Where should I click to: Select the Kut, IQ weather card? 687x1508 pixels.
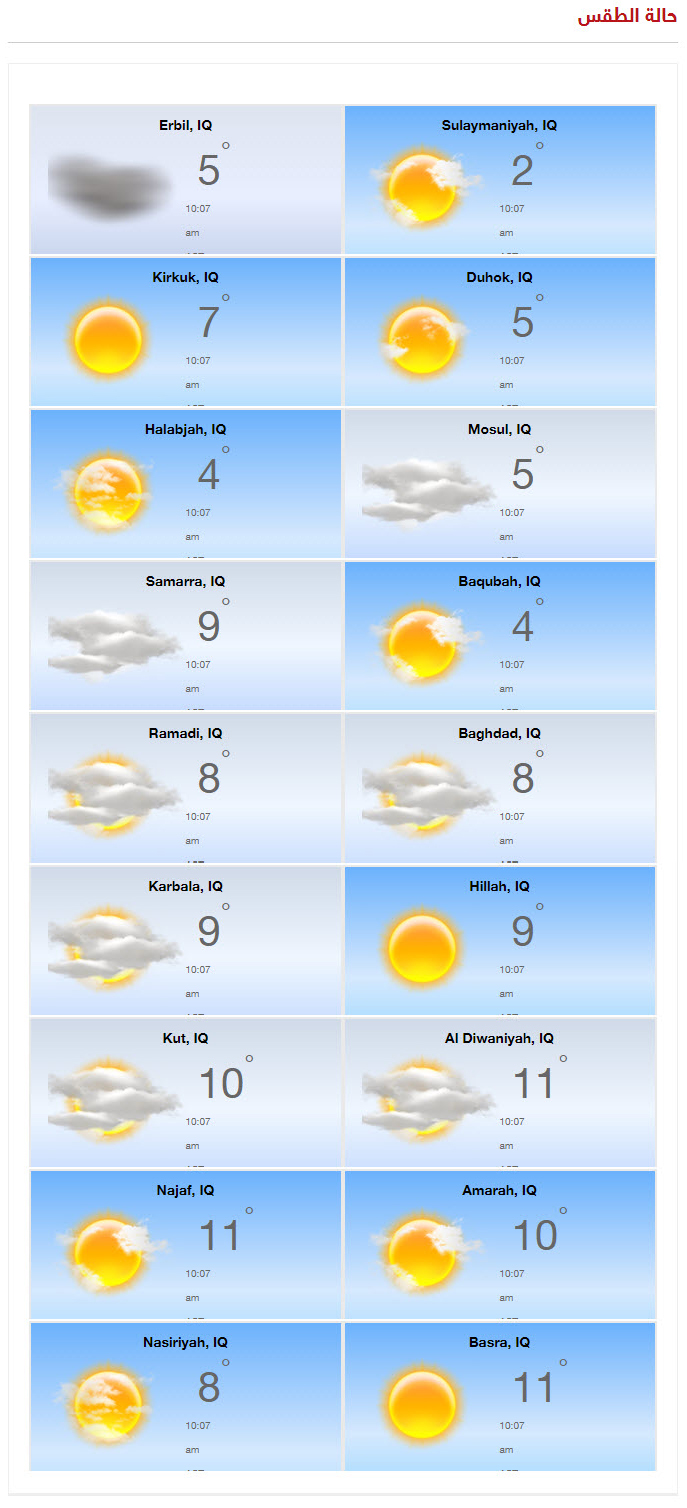pyautogui.click(x=186, y=1093)
